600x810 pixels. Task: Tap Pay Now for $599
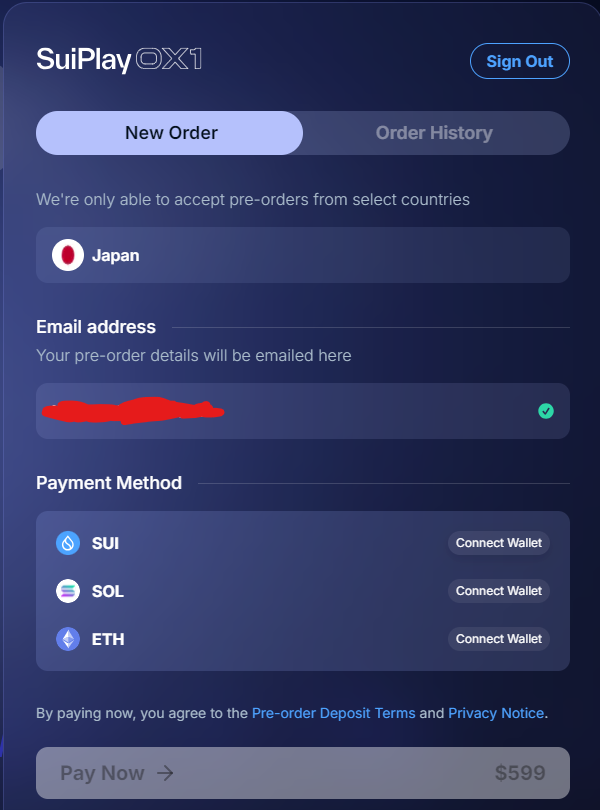click(302, 773)
